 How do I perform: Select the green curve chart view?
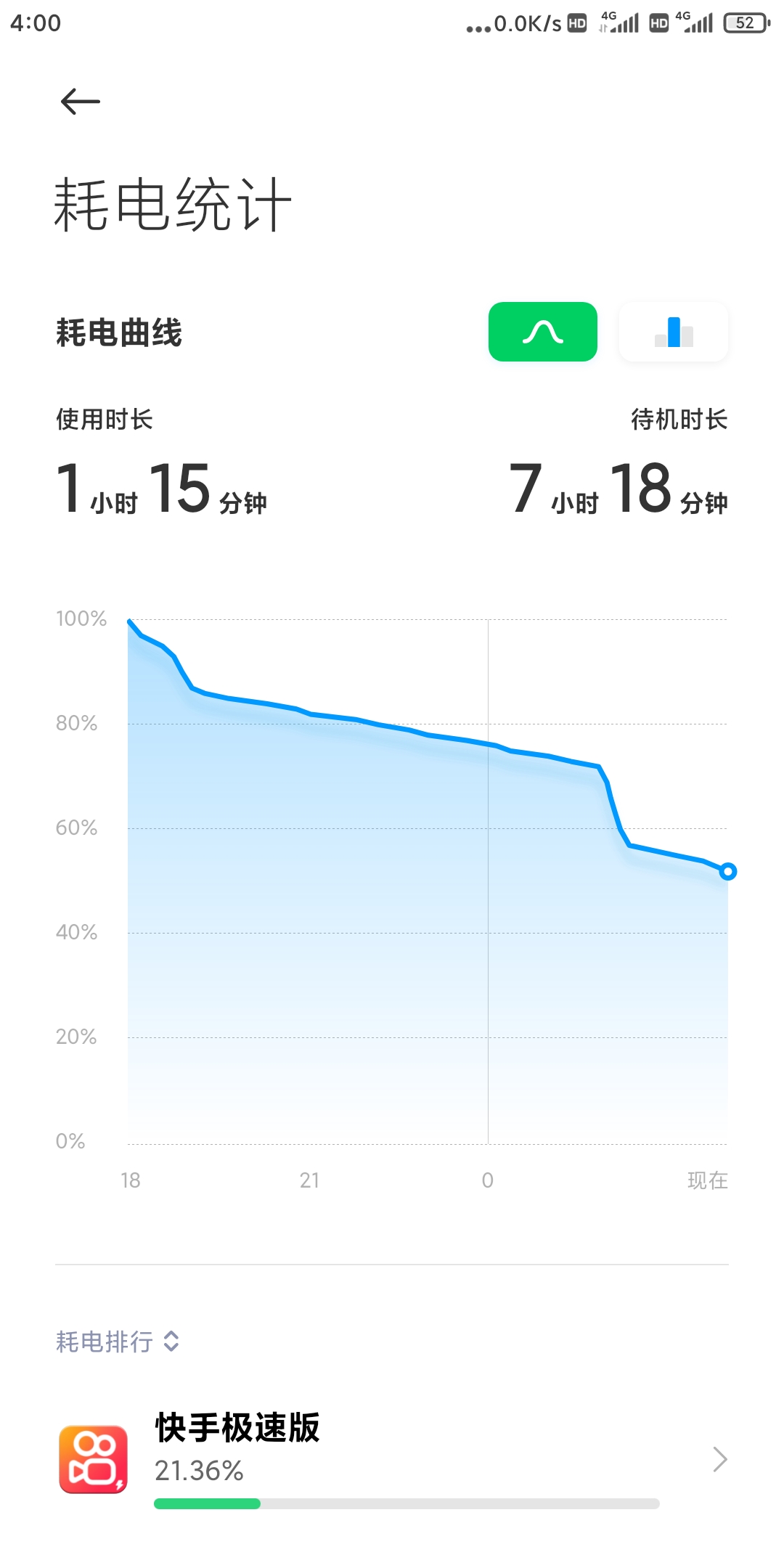(x=543, y=332)
